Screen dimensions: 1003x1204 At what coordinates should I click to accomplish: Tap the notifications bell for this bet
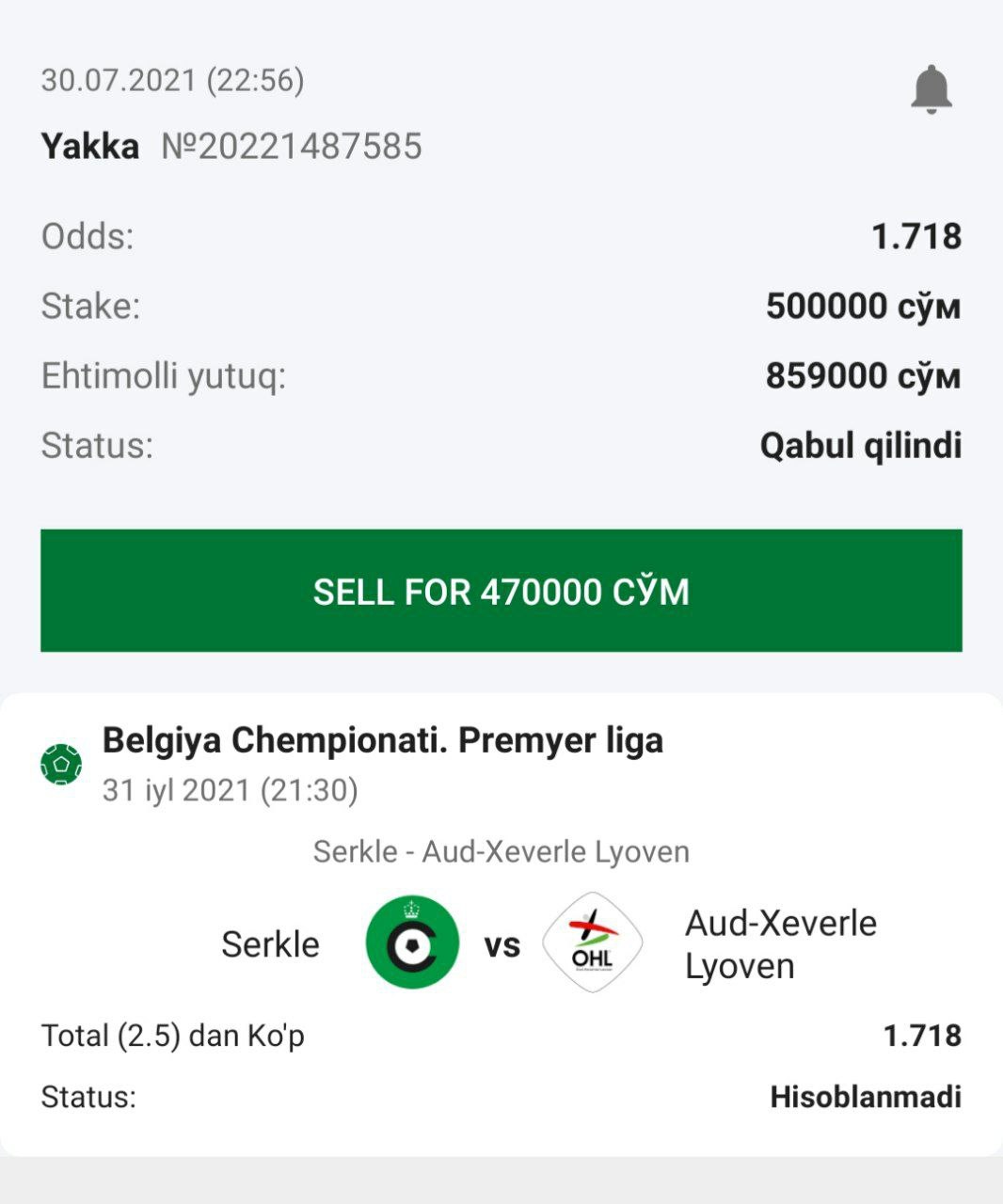(x=931, y=89)
